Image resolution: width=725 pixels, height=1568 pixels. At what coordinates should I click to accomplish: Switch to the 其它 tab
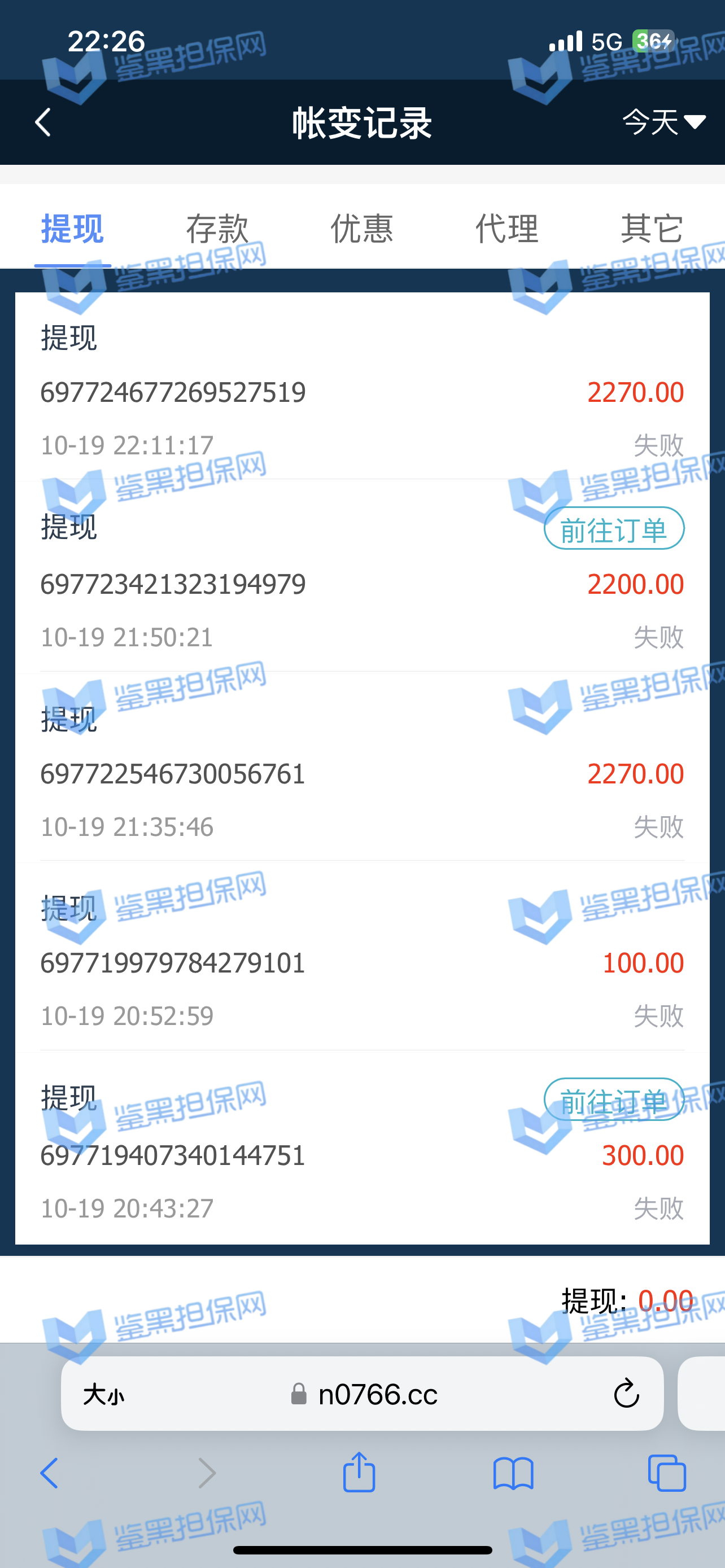click(x=652, y=229)
